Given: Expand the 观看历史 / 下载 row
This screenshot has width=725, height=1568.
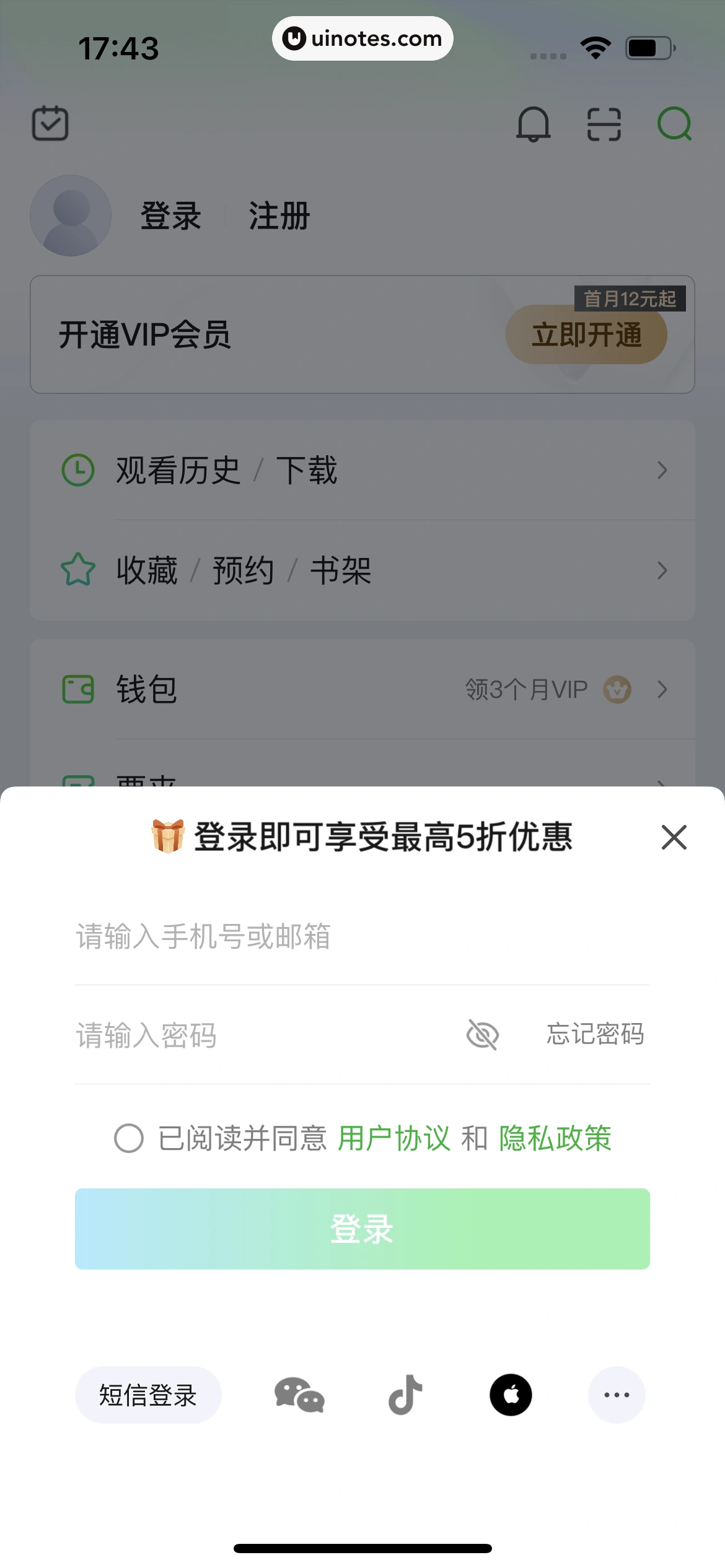Looking at the screenshot, I should [x=663, y=470].
